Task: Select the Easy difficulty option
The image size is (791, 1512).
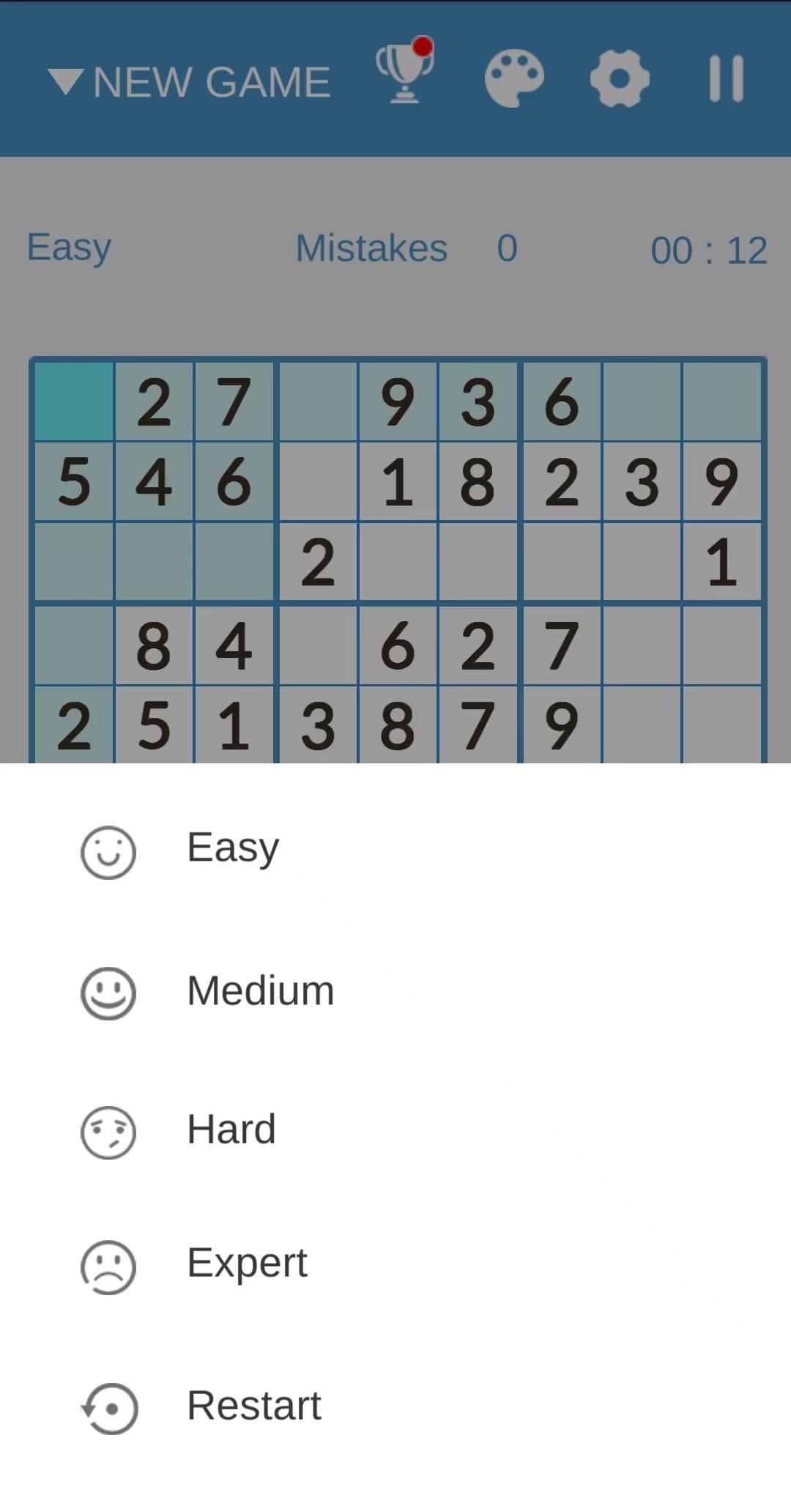Action: [x=233, y=848]
